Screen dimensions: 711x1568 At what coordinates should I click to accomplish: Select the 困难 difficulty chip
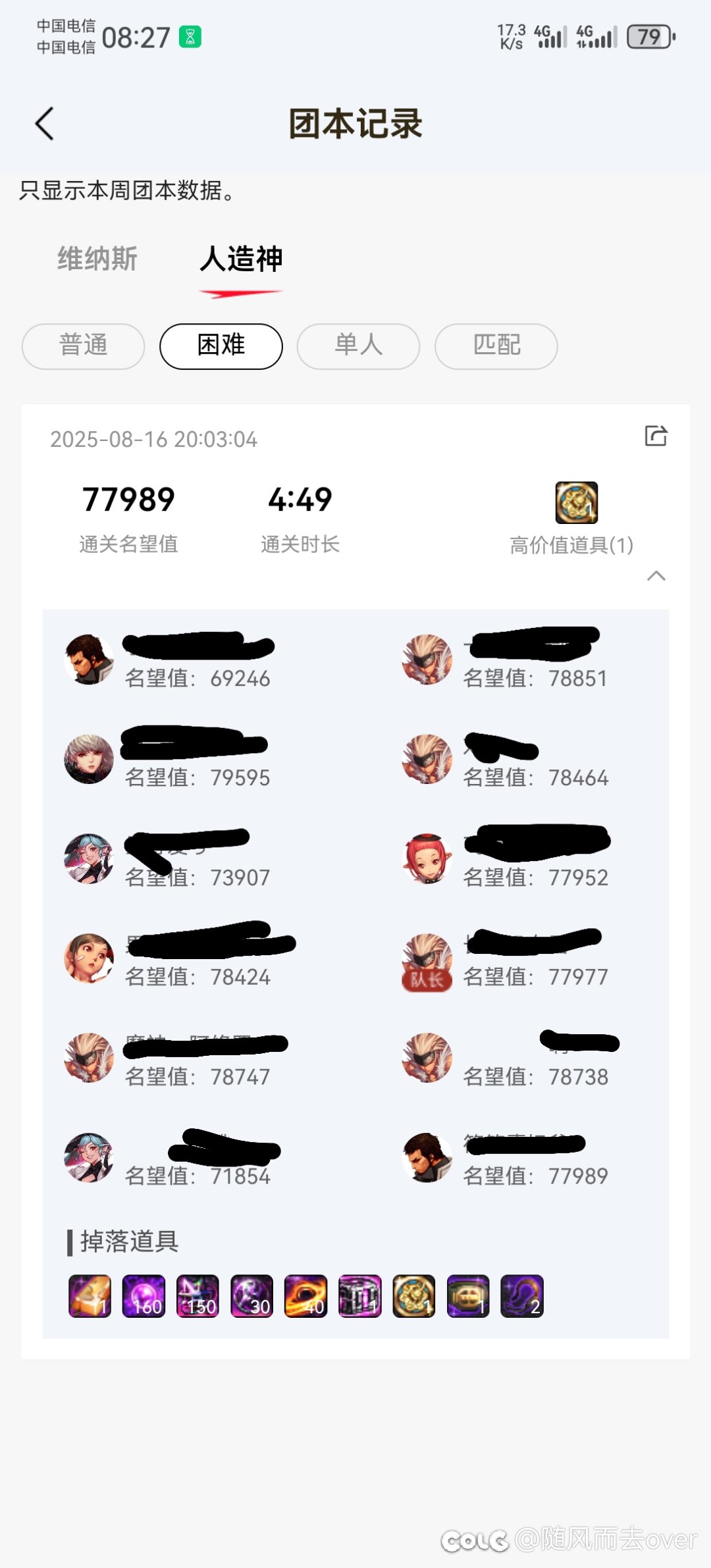coord(221,346)
